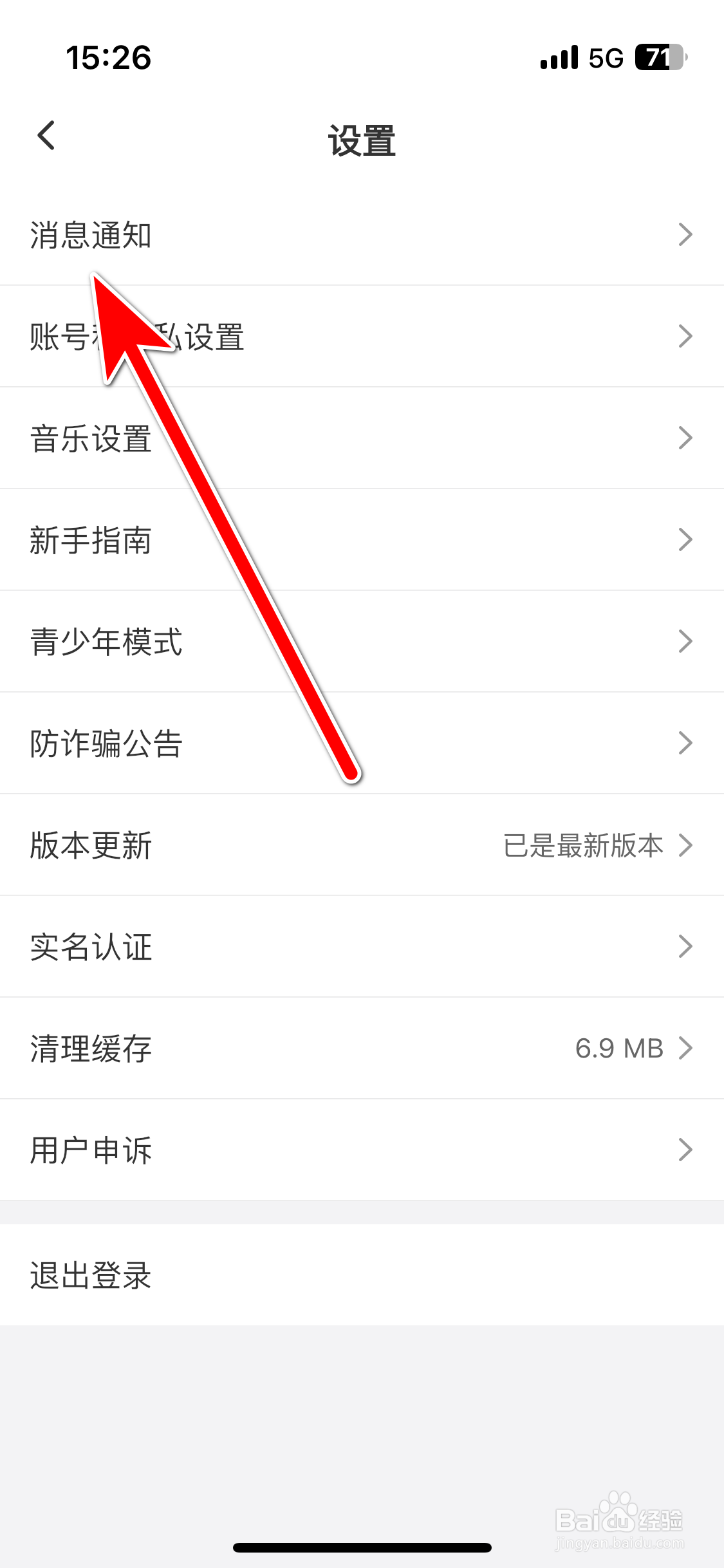Expand the chevron beside 音乐设置

685,438
